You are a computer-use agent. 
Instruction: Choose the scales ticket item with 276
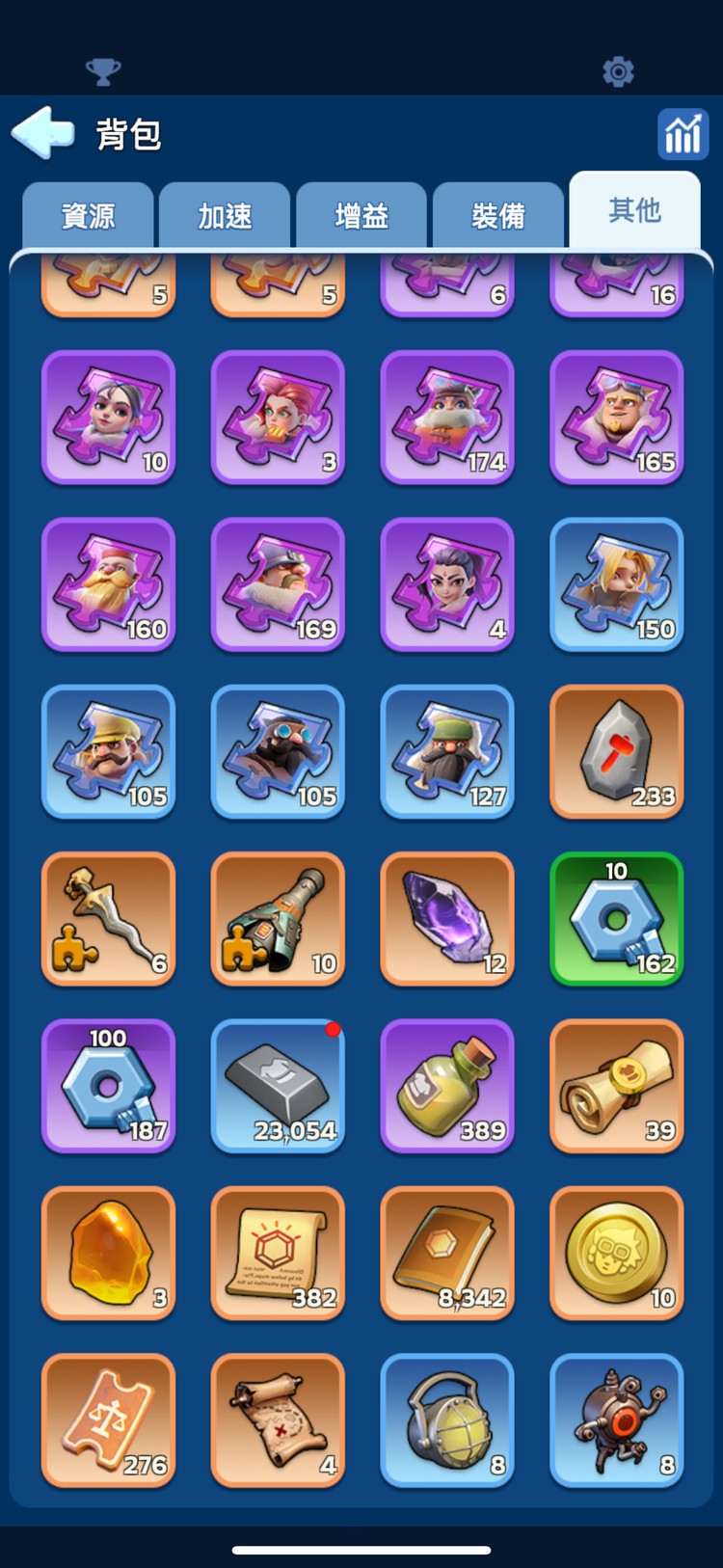[x=108, y=1419]
